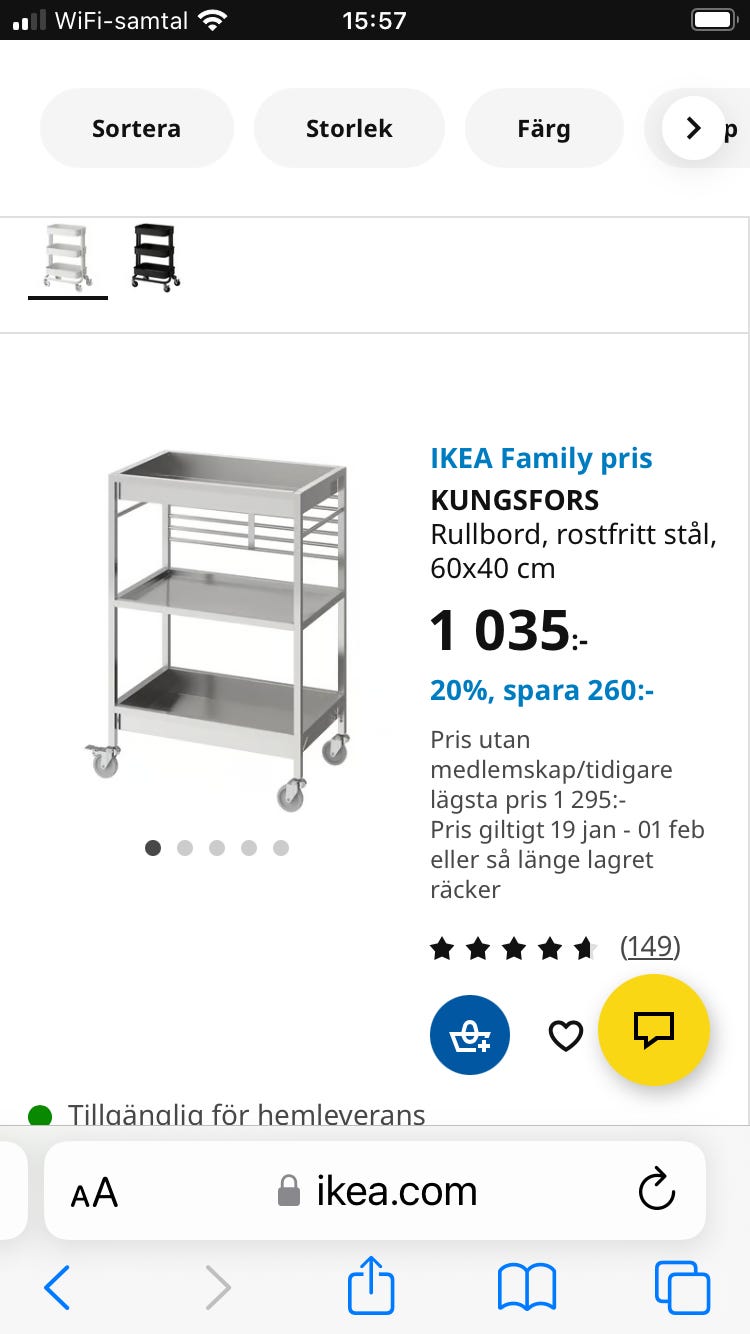
Task: Toggle the Färg filter
Action: [544, 128]
